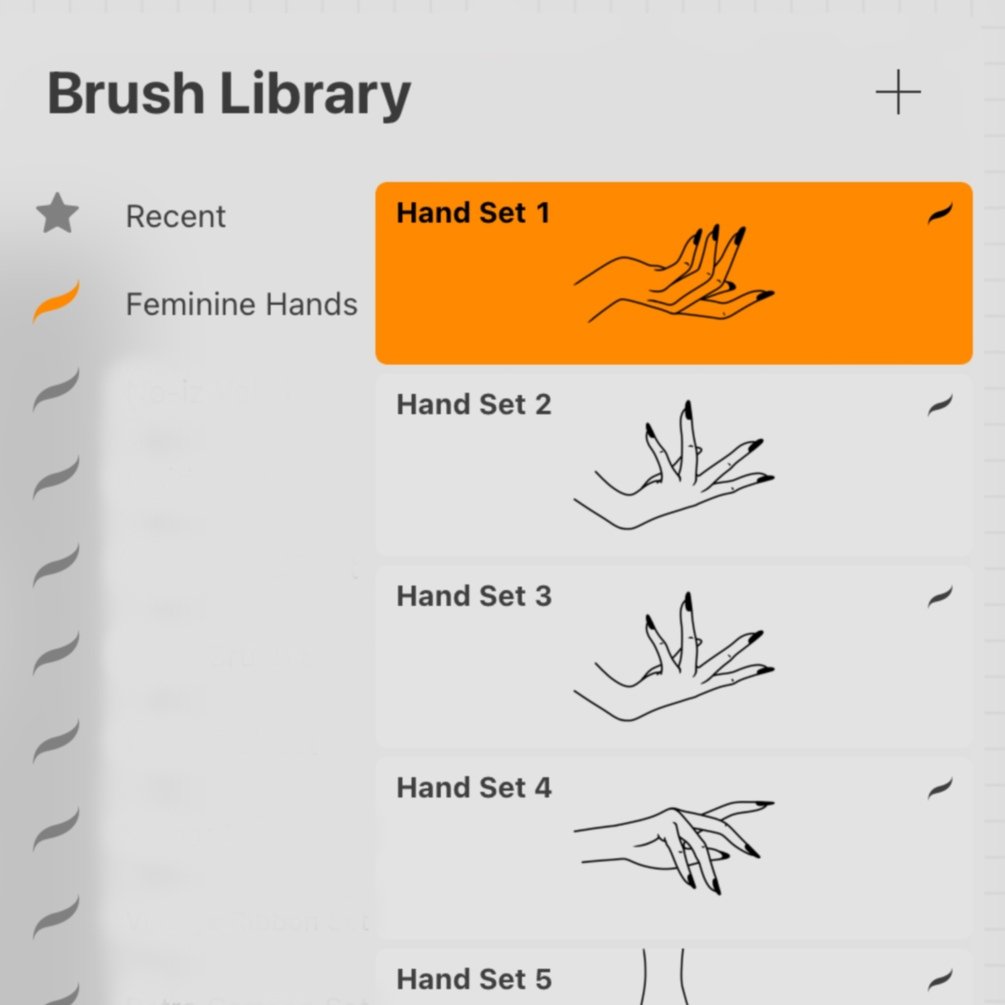Choose the Hand Set 2 brush
The image size is (1005, 1005).
coord(673,464)
